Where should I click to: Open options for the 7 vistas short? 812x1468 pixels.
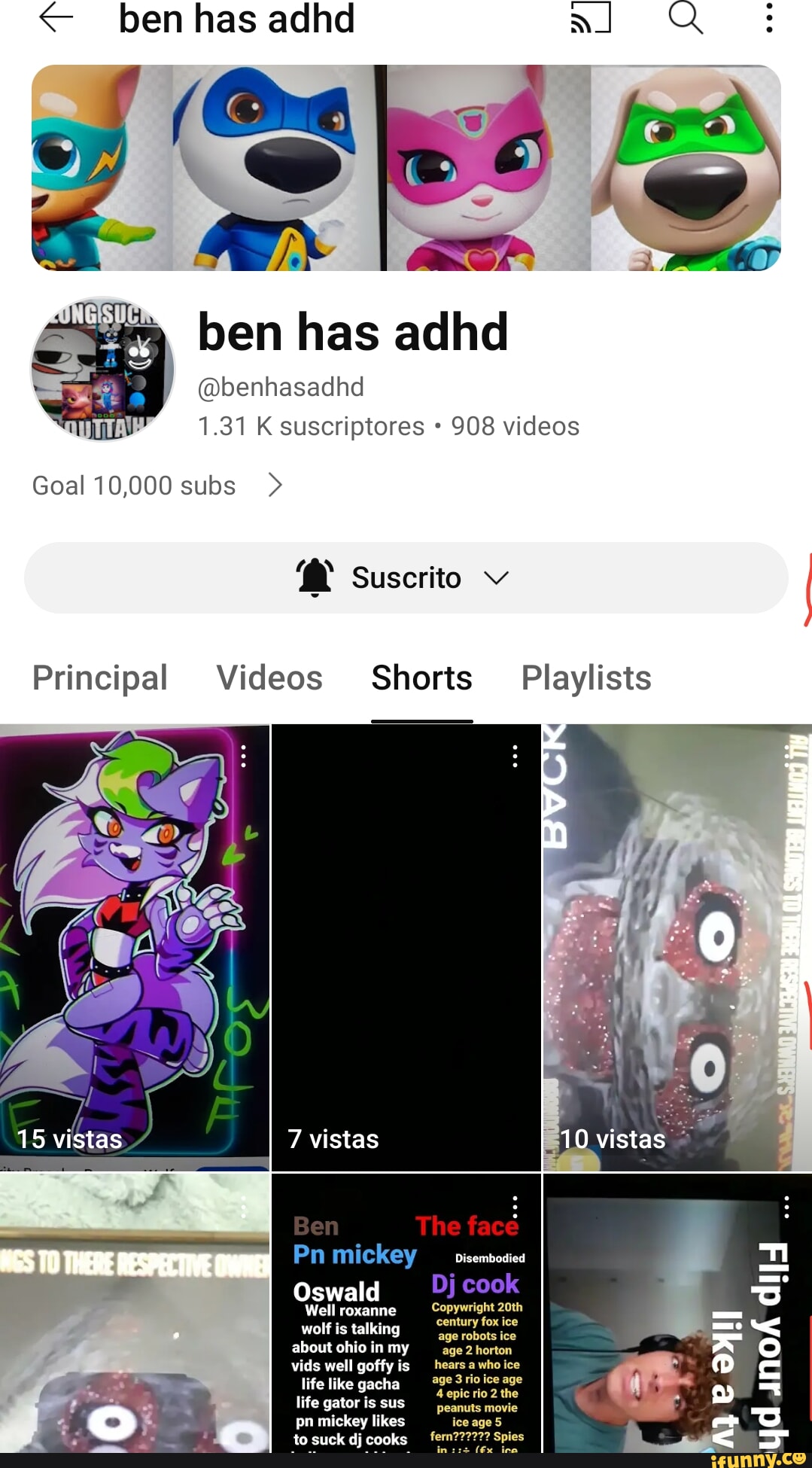click(x=515, y=757)
